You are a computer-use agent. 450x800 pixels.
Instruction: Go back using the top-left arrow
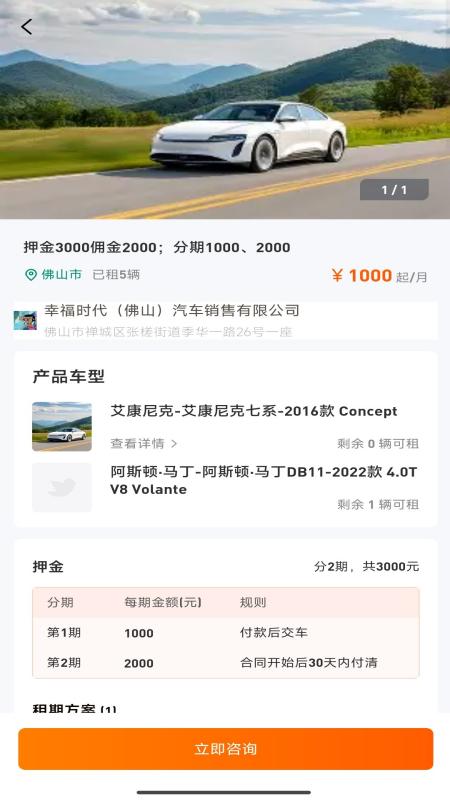[x=27, y=27]
